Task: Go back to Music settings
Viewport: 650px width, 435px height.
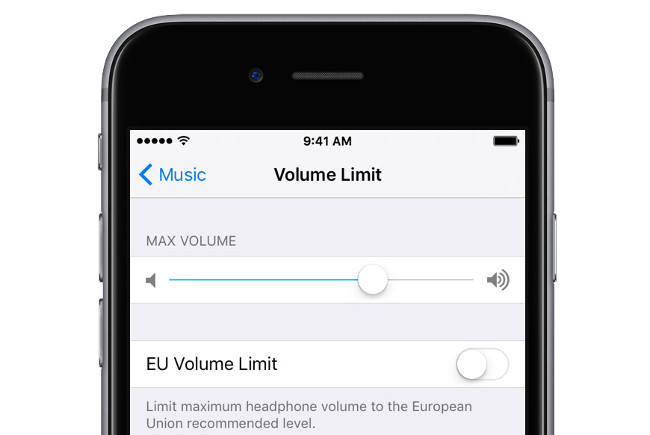Action: 172,175
